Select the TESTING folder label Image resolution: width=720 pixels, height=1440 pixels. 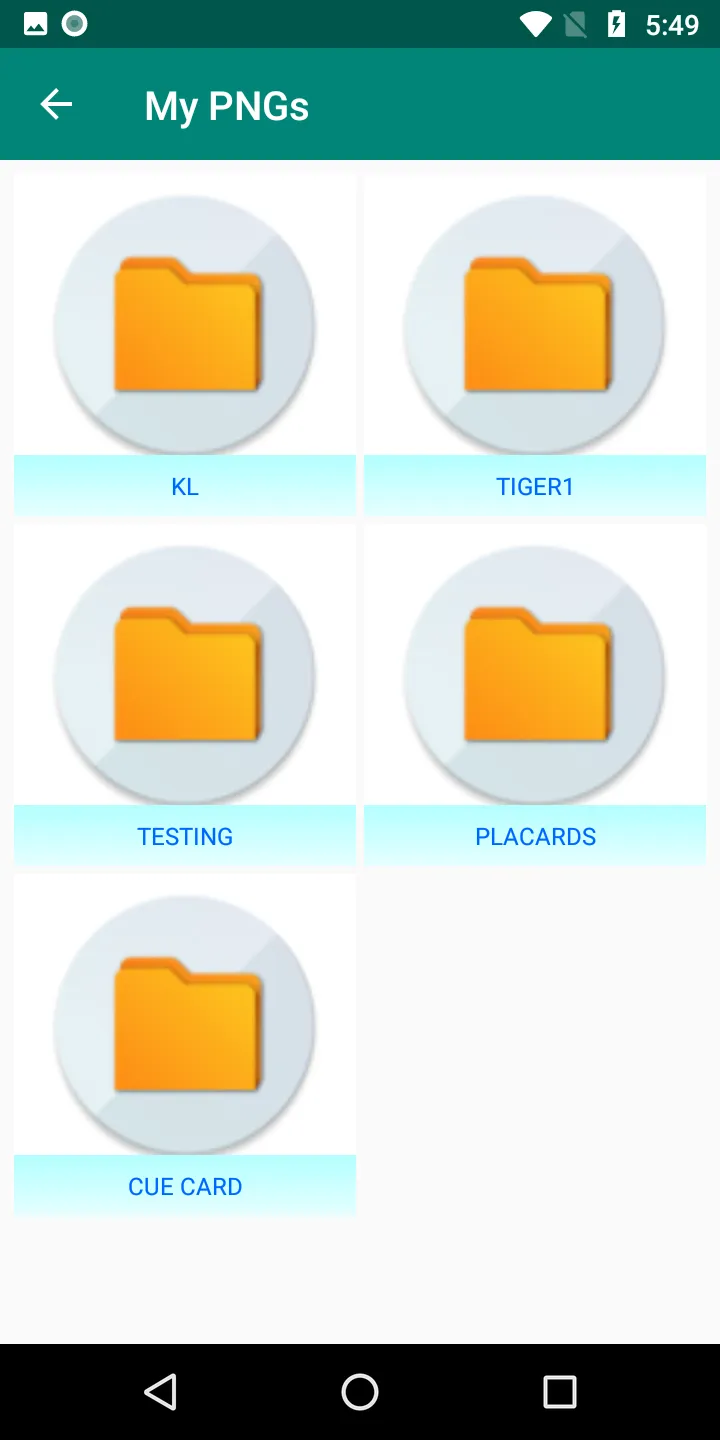click(x=185, y=837)
